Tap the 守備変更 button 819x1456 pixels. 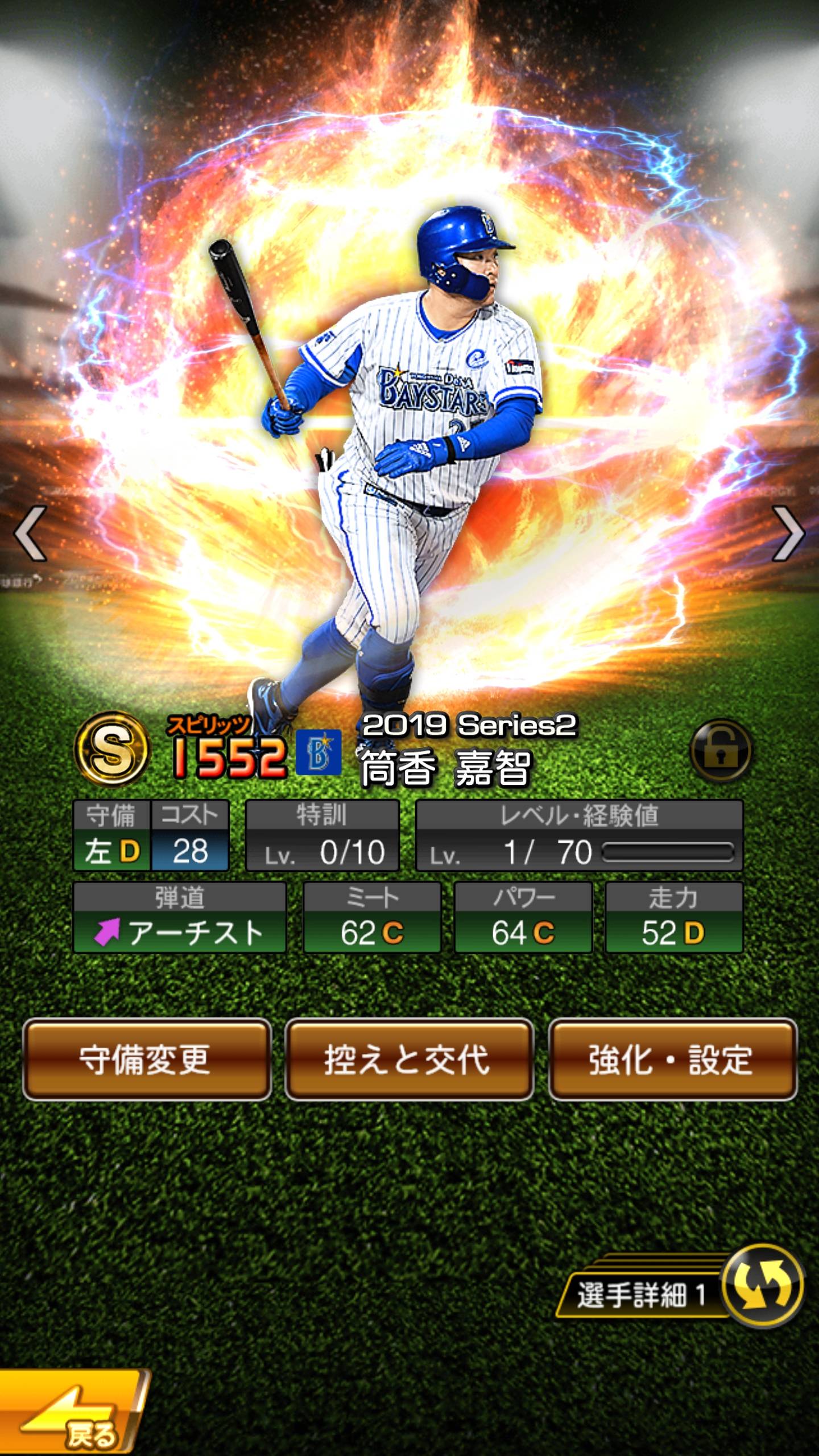(x=147, y=1060)
